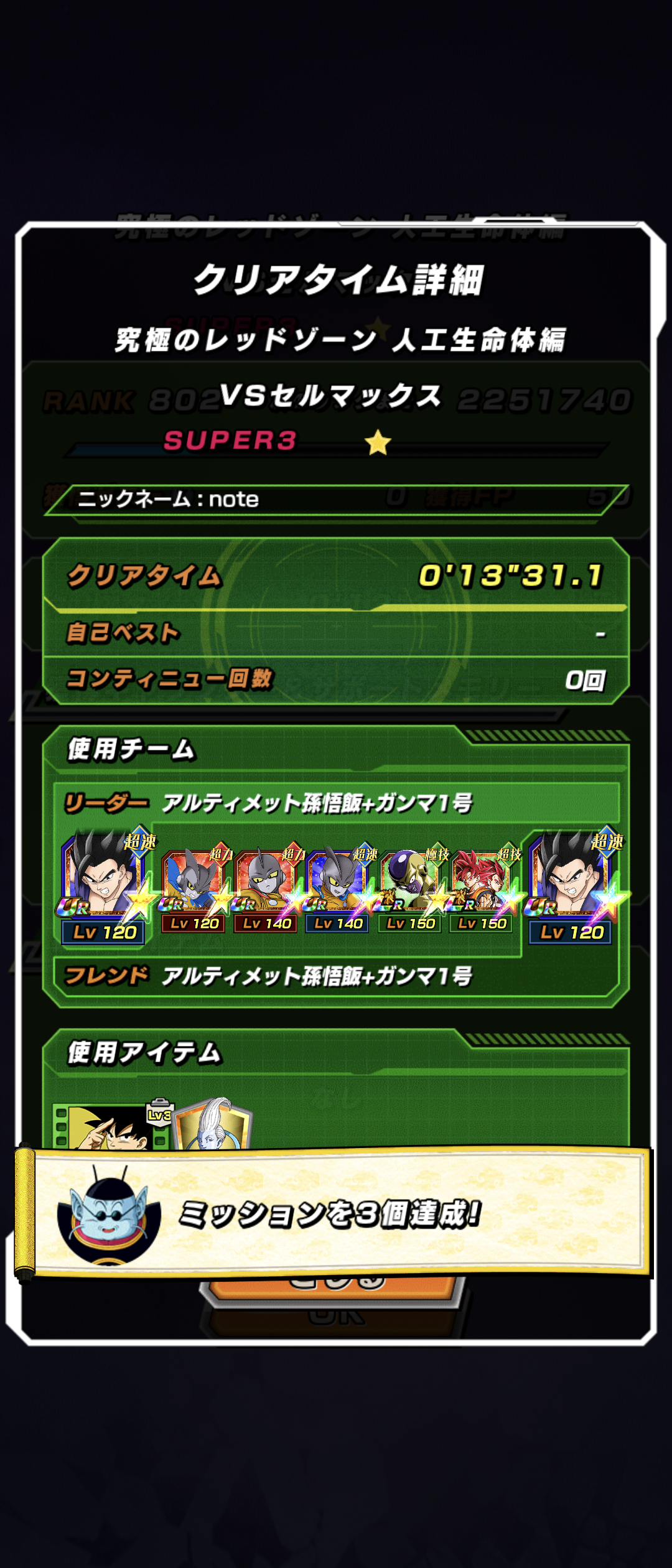Screen dimensions: 672x1568
Task: Tap the mission achieved banner with Kaio
Action: 336,1212
